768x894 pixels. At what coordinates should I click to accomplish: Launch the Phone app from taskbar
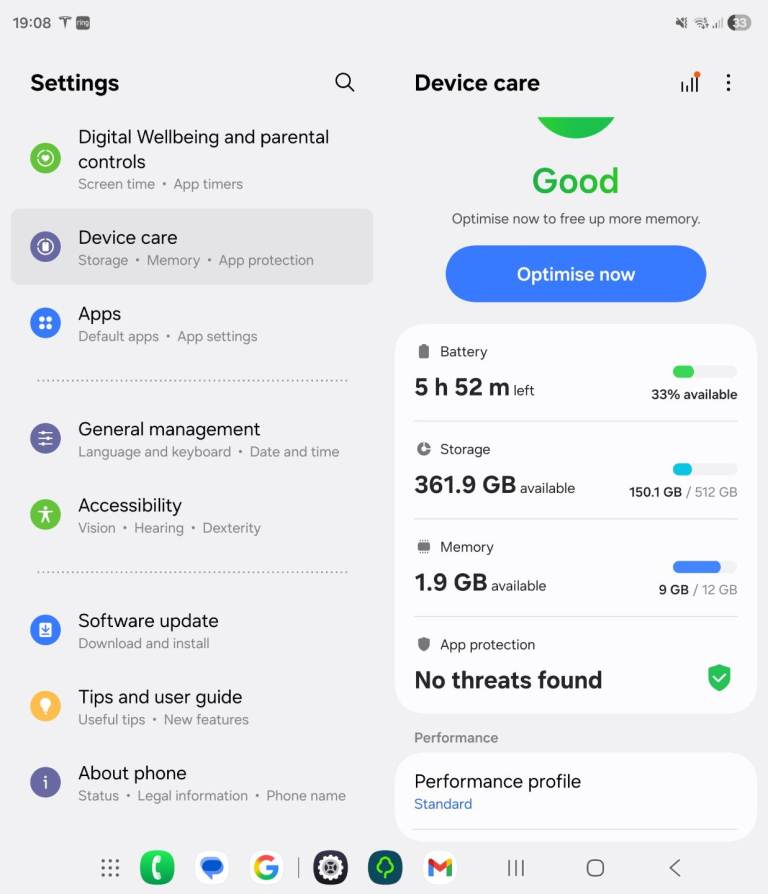click(157, 868)
